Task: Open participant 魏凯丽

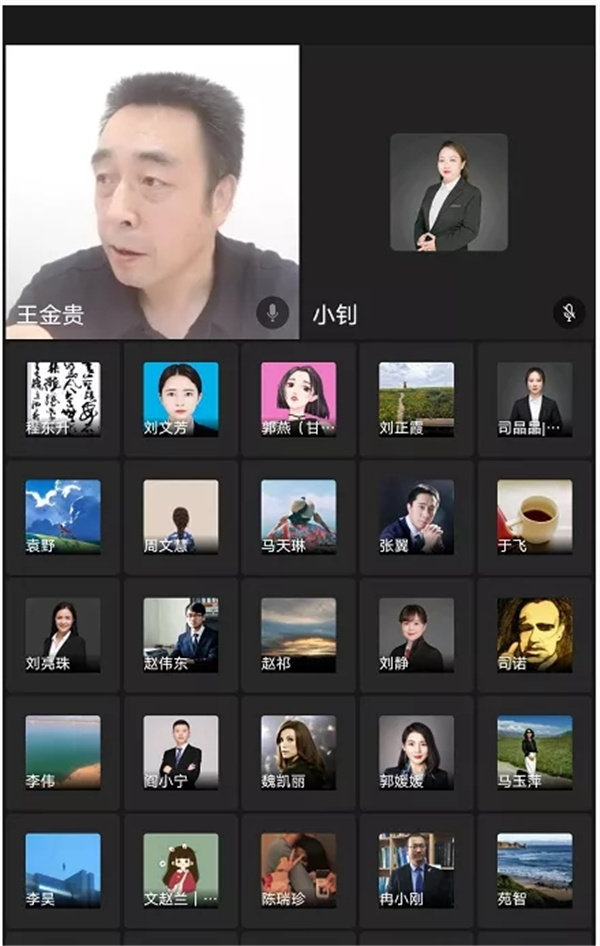Action: coord(298,753)
